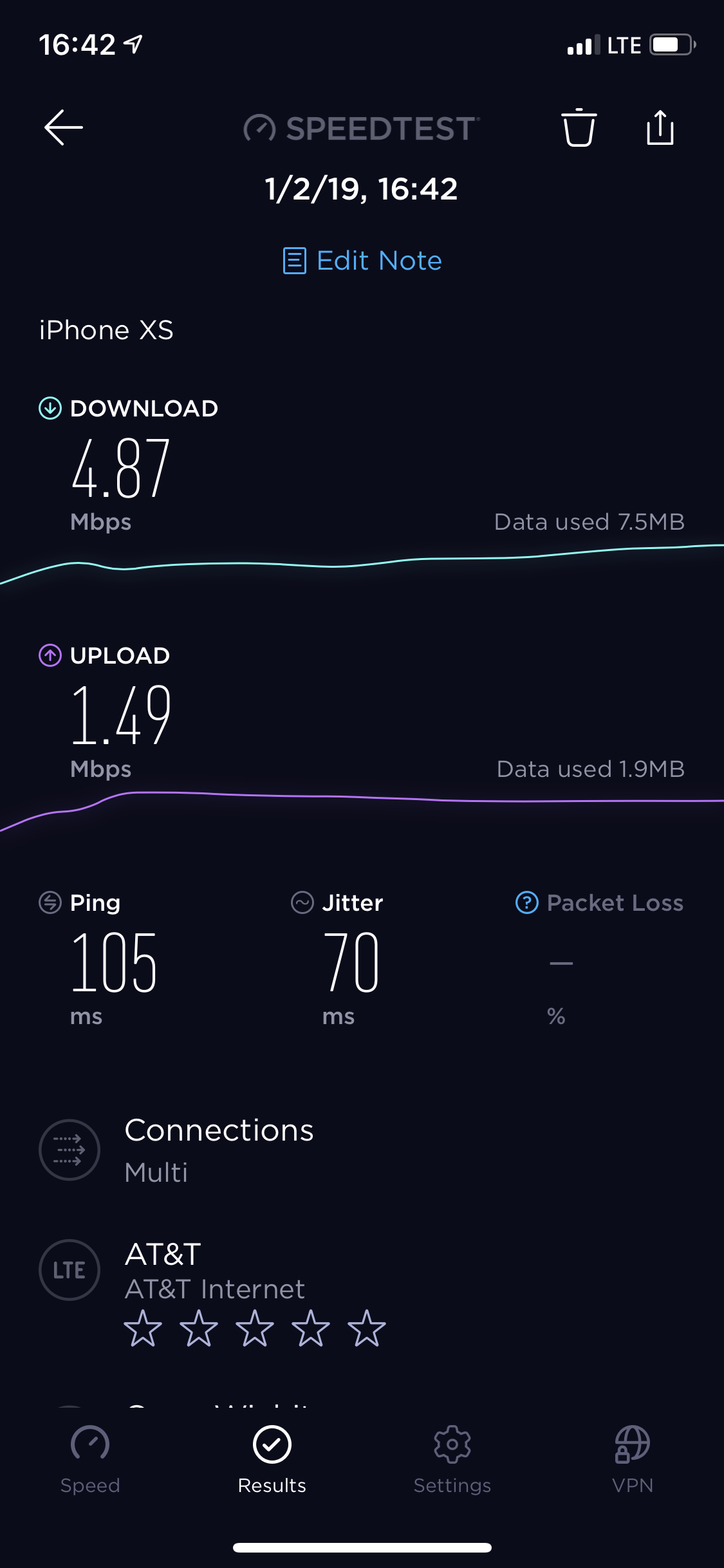Viewport: 724px width, 1568px height.
Task: Share this speed test result
Action: coord(660,127)
